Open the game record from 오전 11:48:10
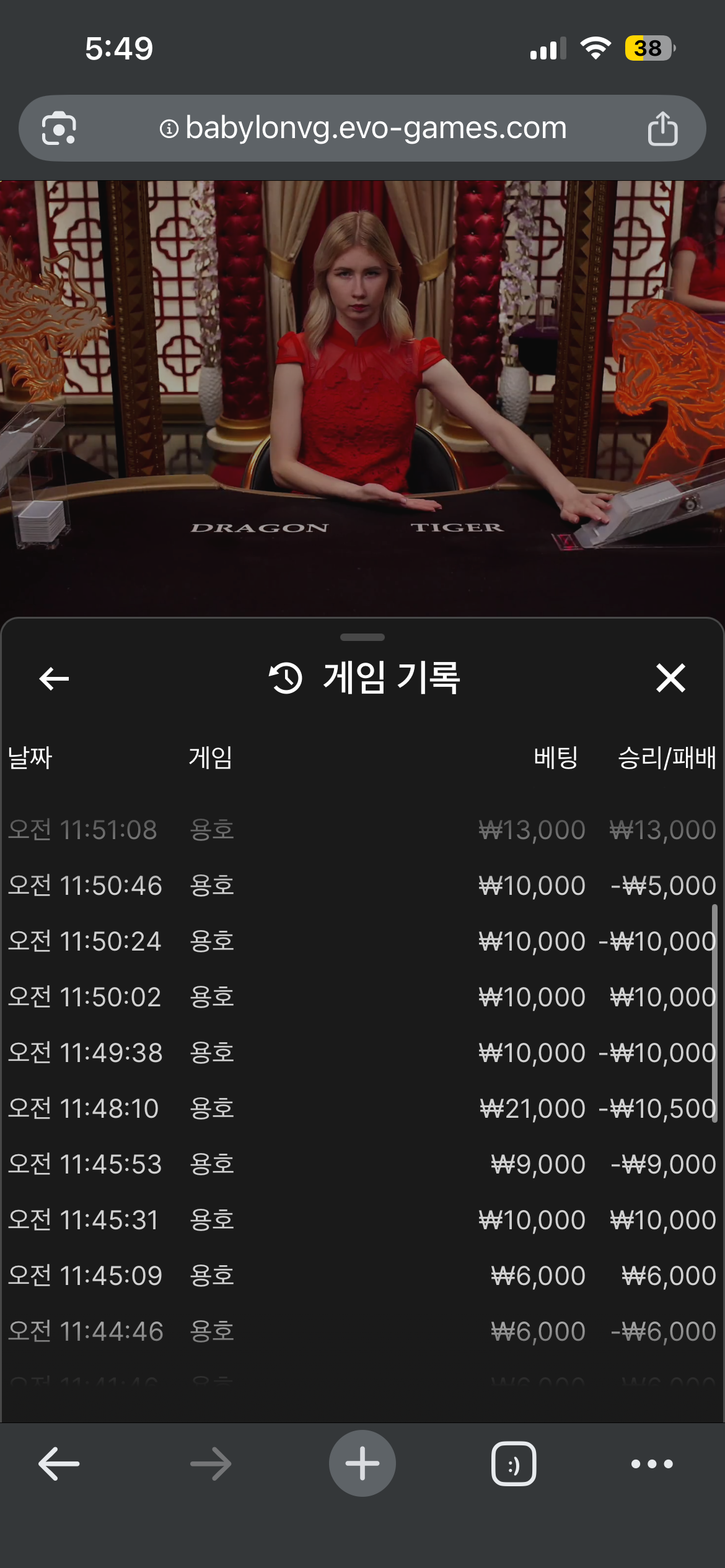725x1568 pixels. (x=362, y=1108)
